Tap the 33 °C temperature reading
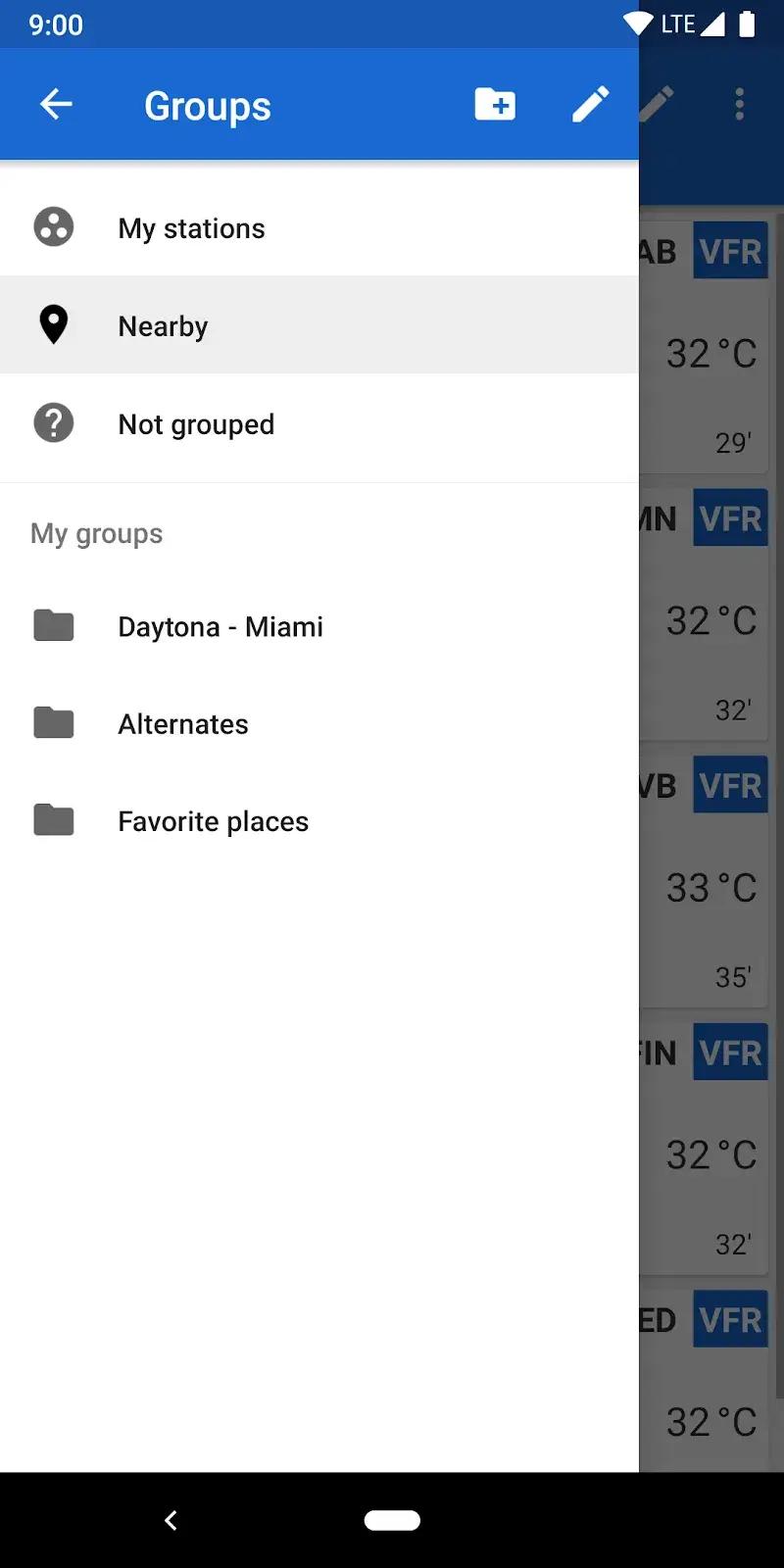 click(712, 887)
